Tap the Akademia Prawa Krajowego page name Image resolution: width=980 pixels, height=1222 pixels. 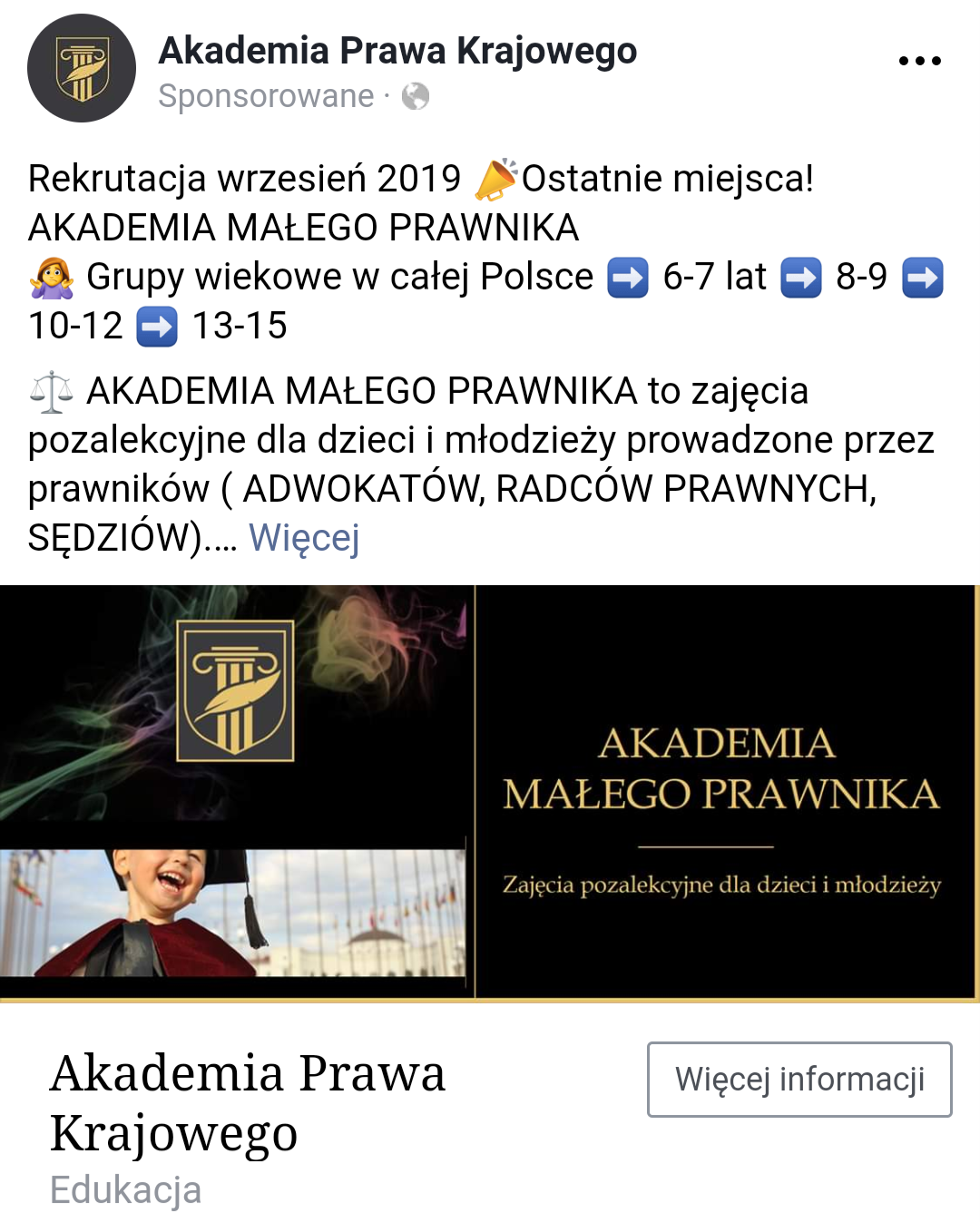(397, 51)
